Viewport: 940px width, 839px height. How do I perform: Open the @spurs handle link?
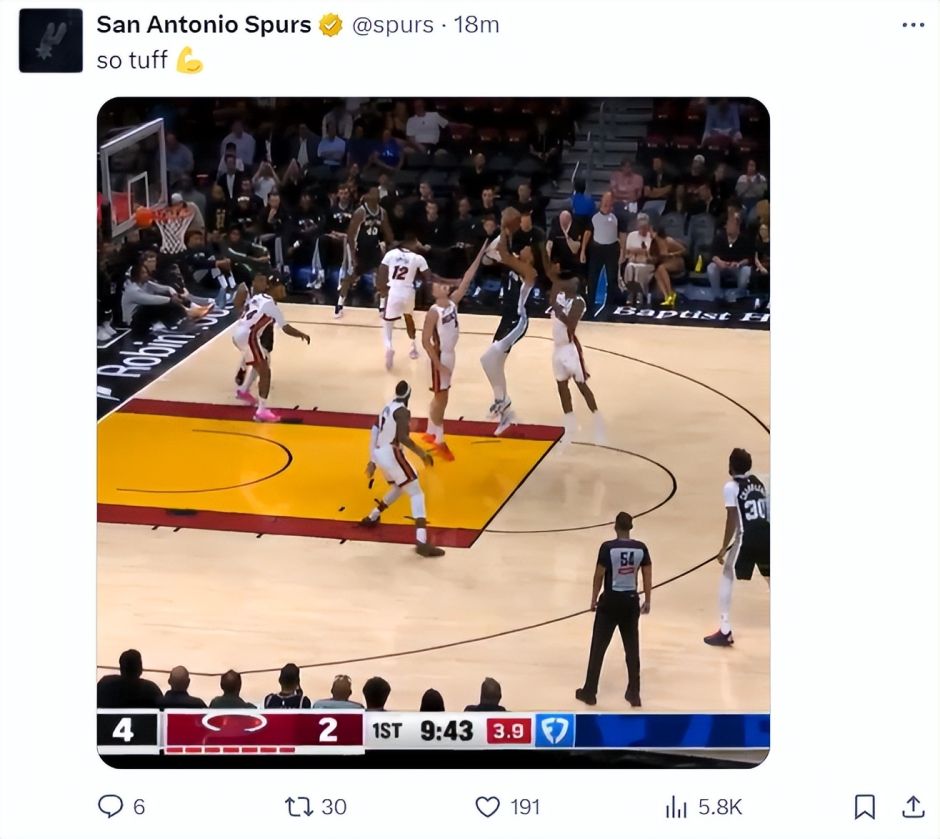(x=392, y=25)
